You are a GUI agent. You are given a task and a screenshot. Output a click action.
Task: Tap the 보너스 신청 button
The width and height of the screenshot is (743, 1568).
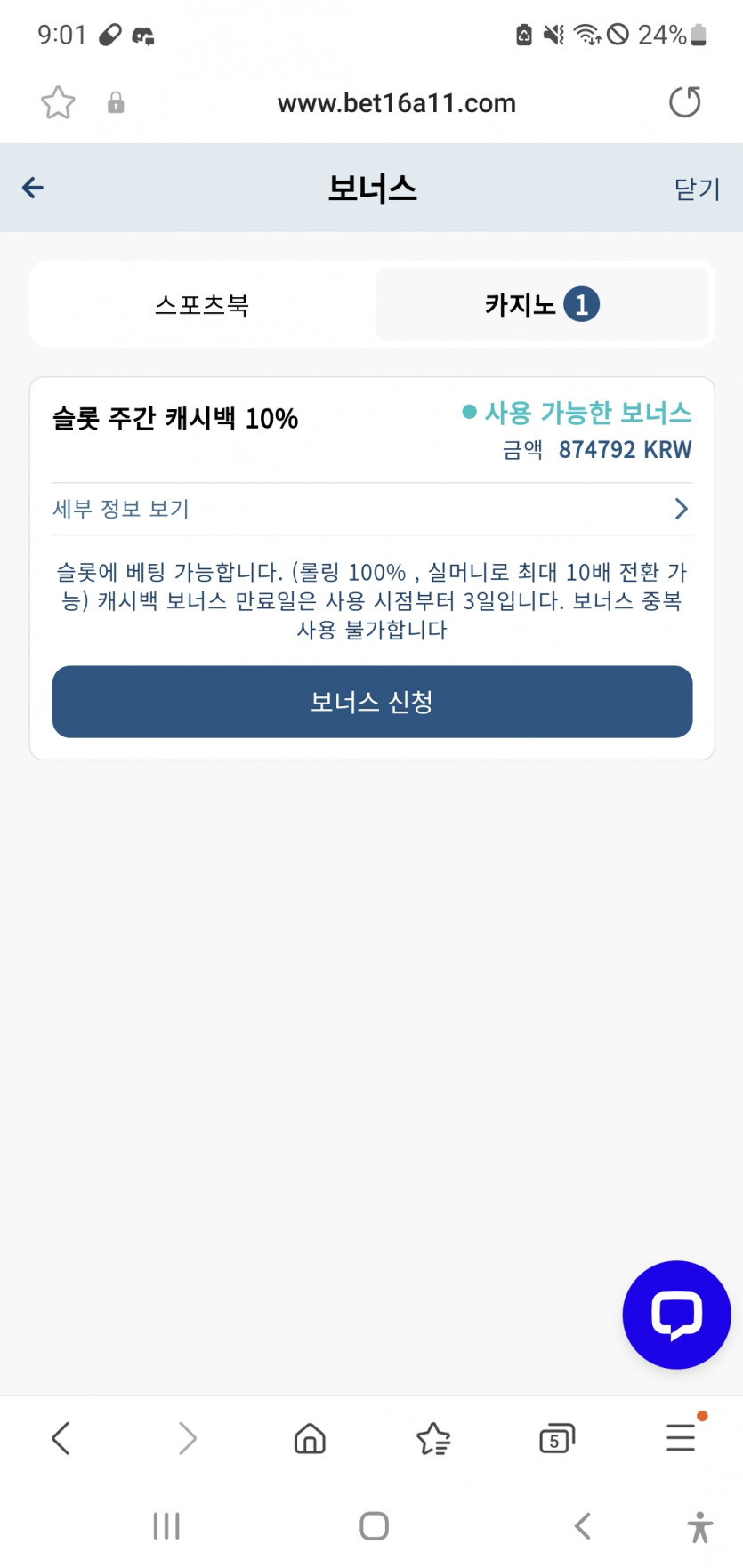click(372, 702)
